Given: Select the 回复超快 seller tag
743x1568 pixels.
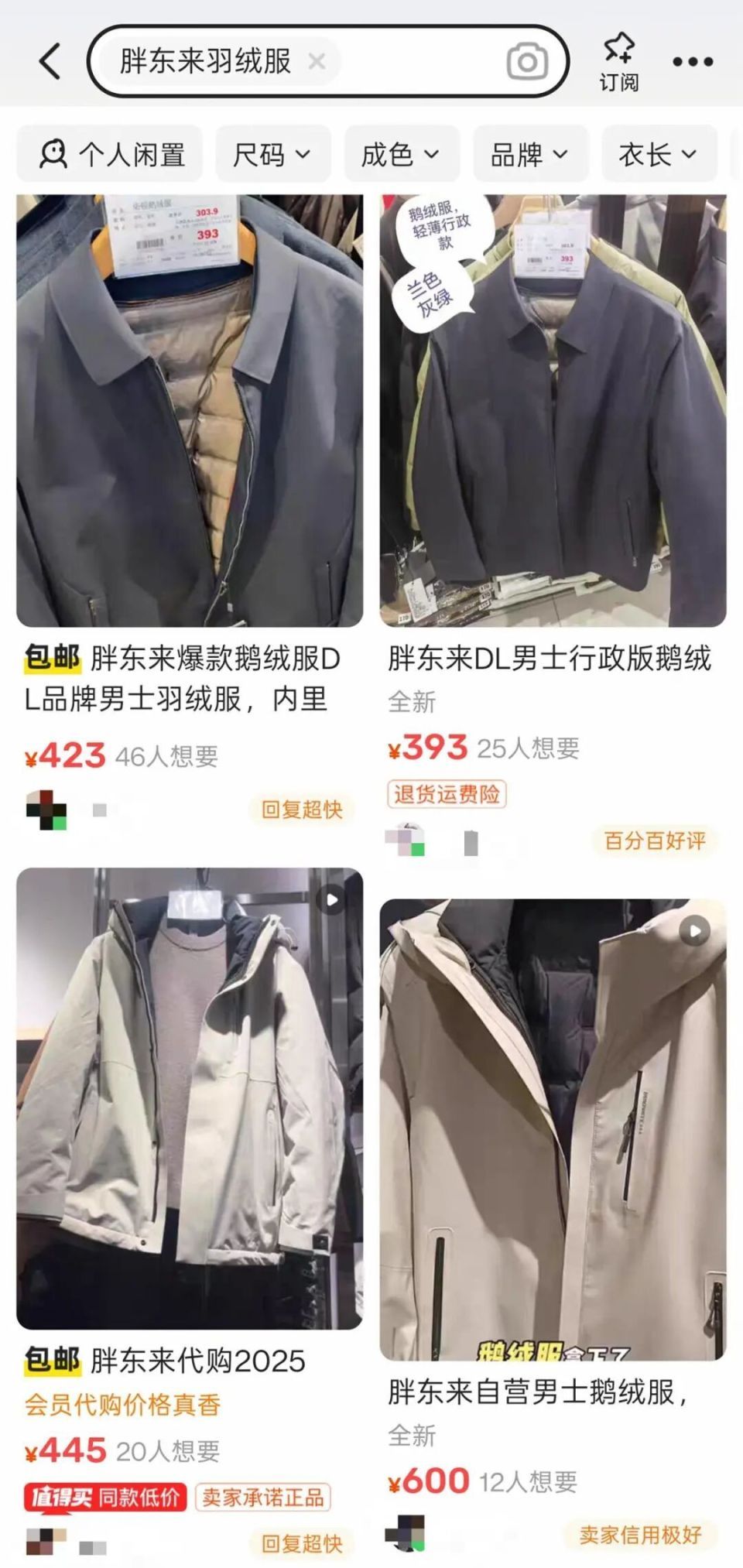Looking at the screenshot, I should tap(302, 810).
